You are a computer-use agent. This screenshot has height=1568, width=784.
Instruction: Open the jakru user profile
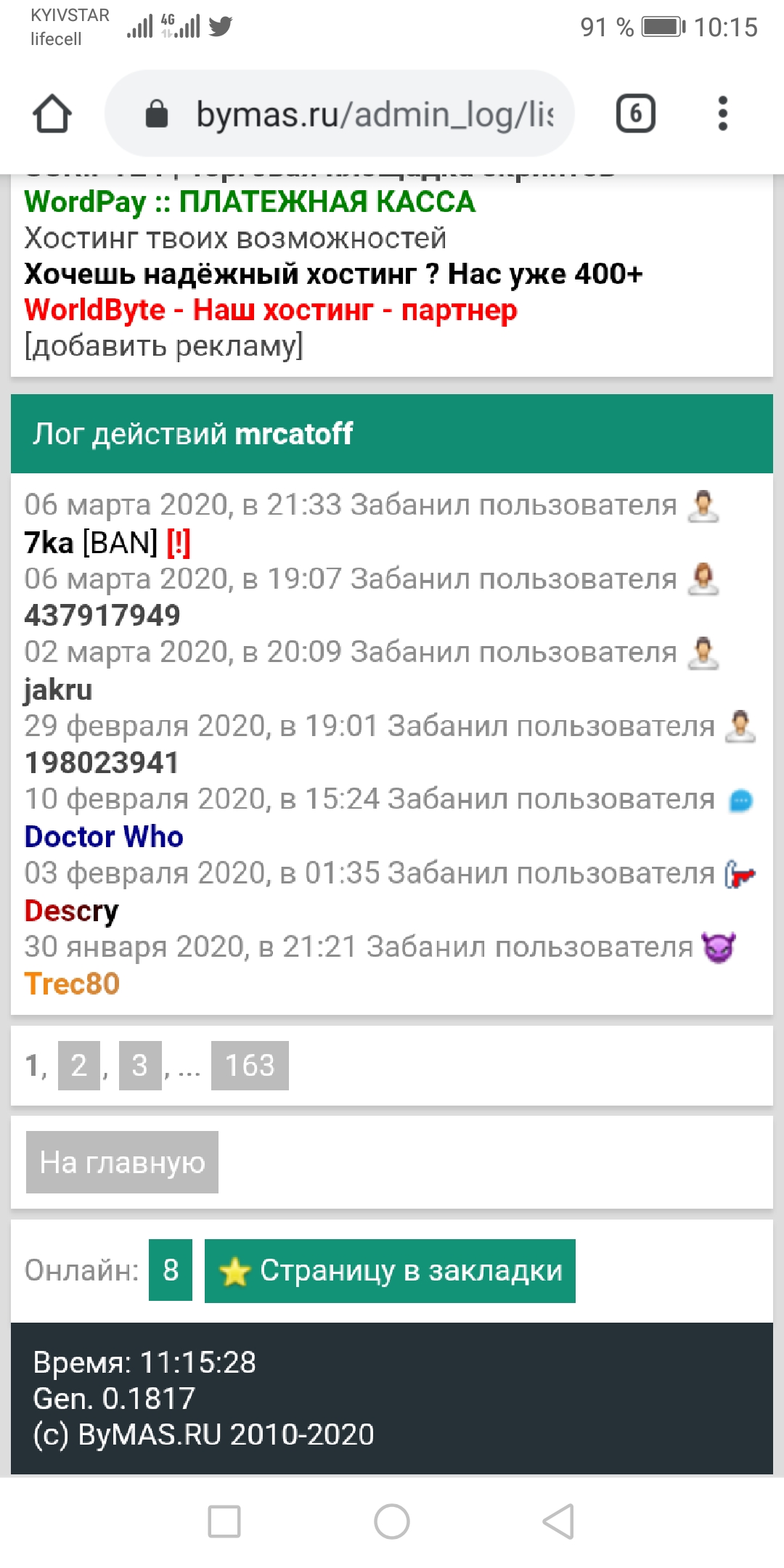pos(58,690)
